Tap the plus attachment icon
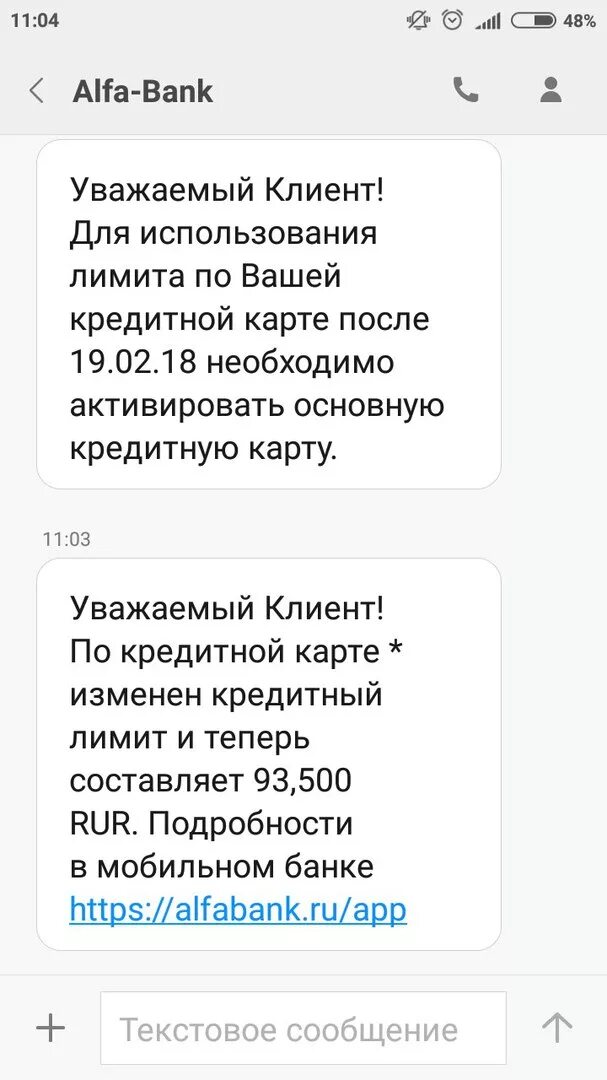 tap(50, 1028)
